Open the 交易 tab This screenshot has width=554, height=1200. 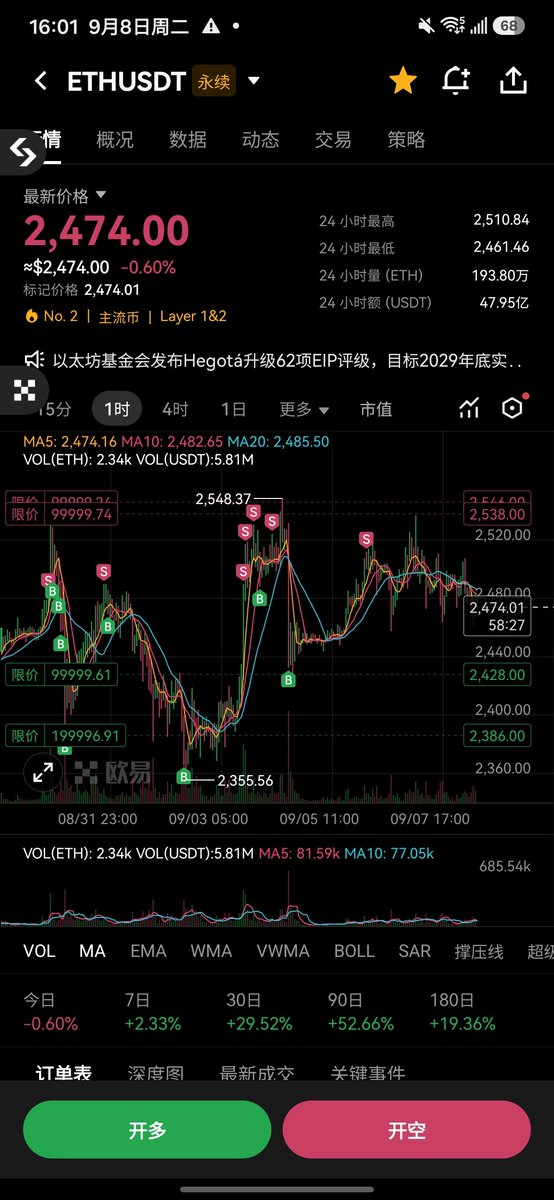click(333, 140)
